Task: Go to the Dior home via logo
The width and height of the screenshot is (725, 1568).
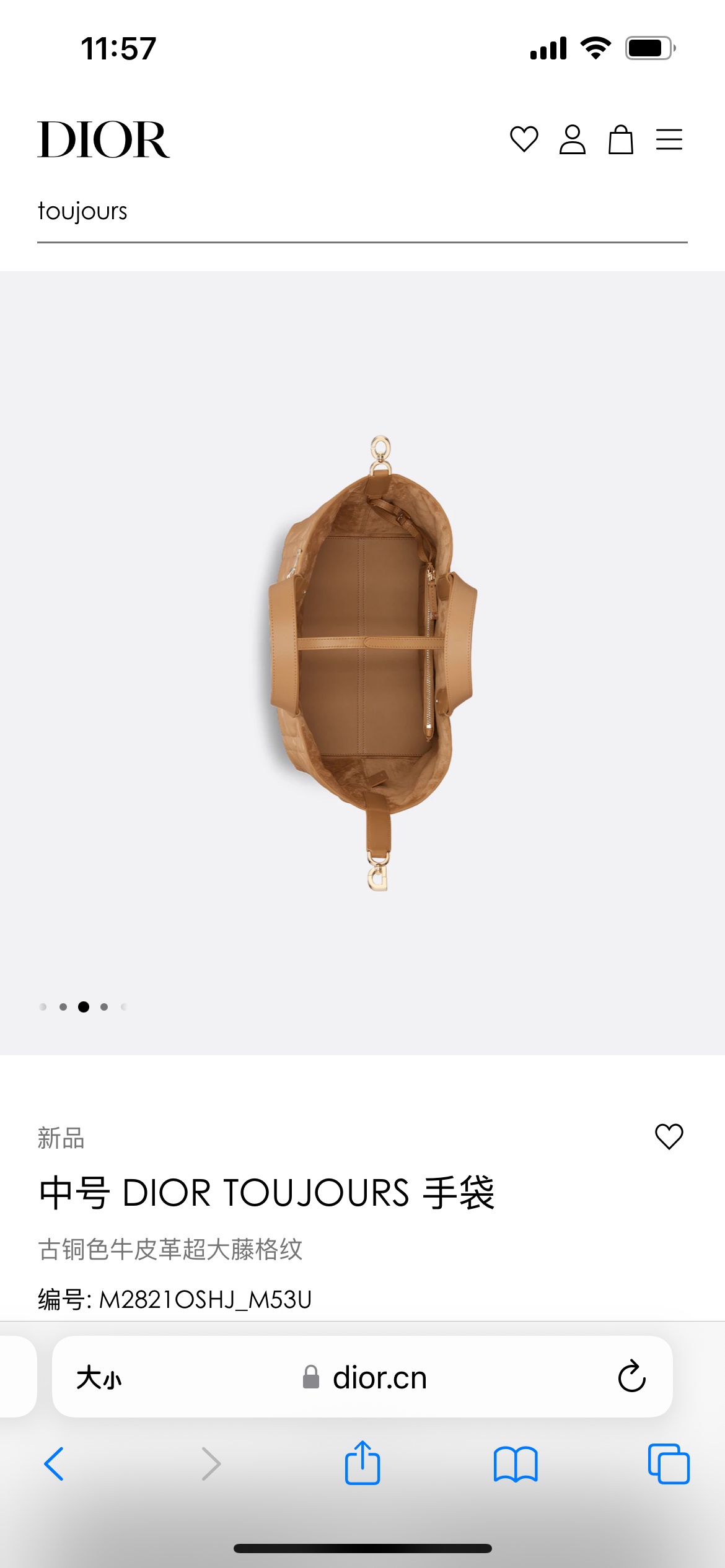Action: tap(103, 140)
